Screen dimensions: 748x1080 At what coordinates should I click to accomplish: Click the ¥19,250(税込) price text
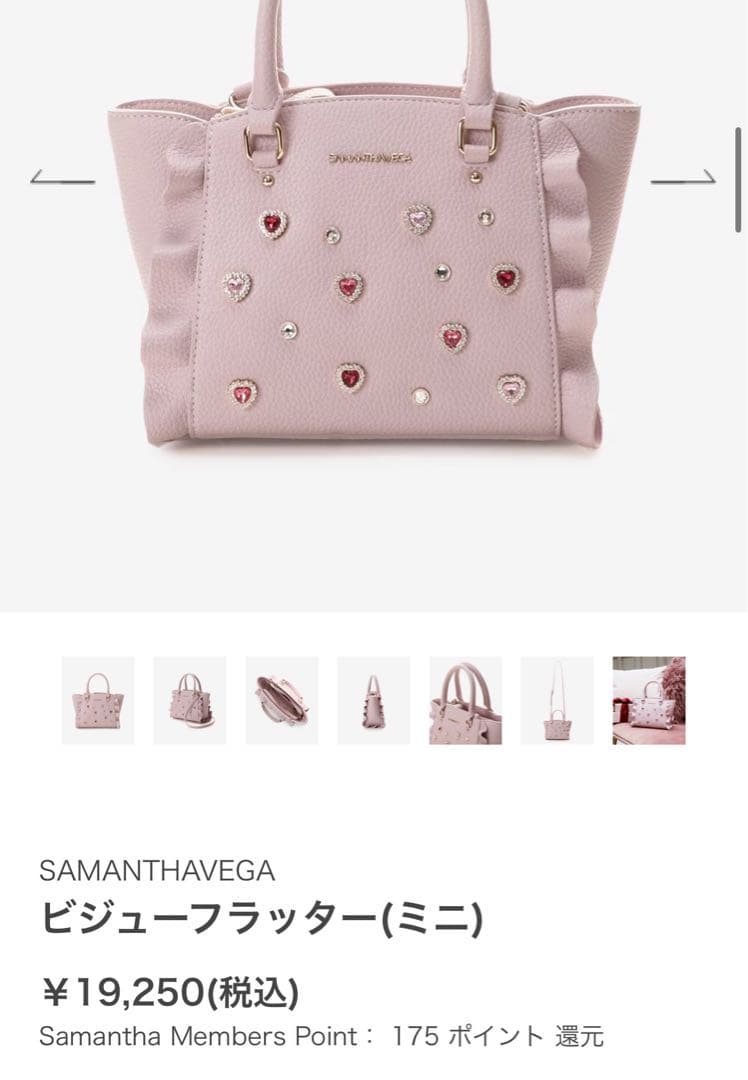tap(172, 992)
